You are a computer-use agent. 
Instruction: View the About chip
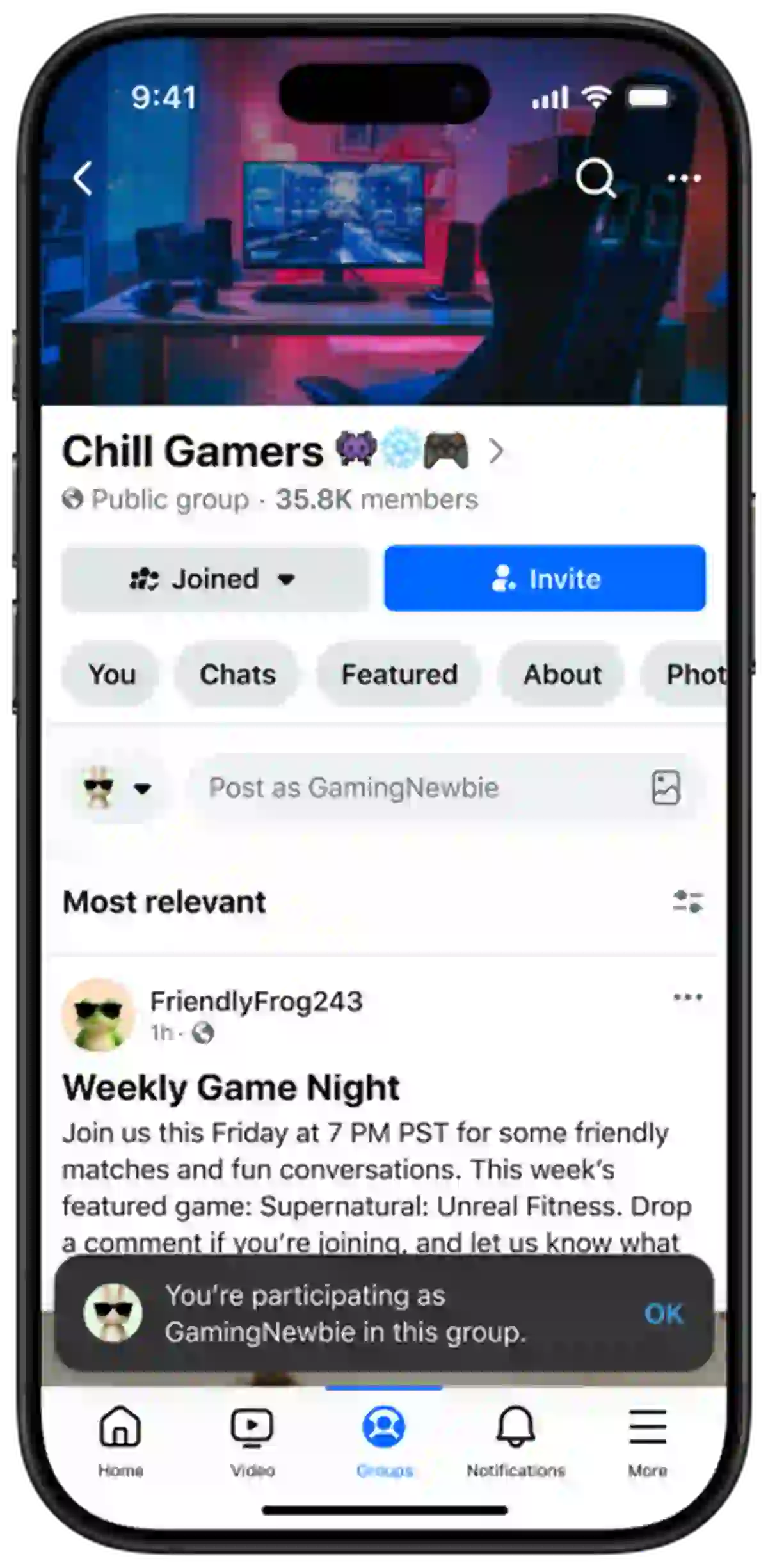[562, 674]
